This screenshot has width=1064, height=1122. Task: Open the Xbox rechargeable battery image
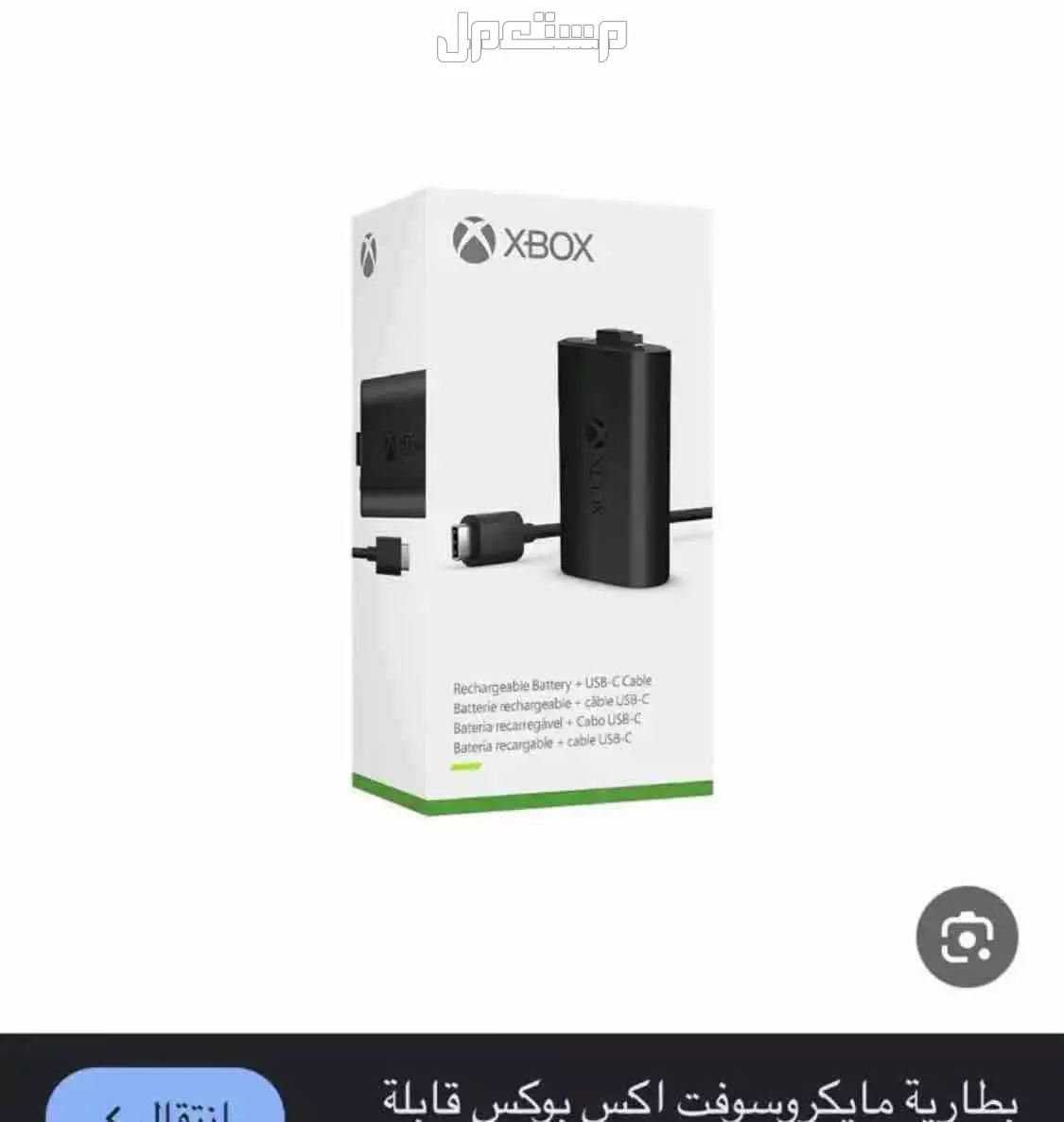tap(532, 501)
